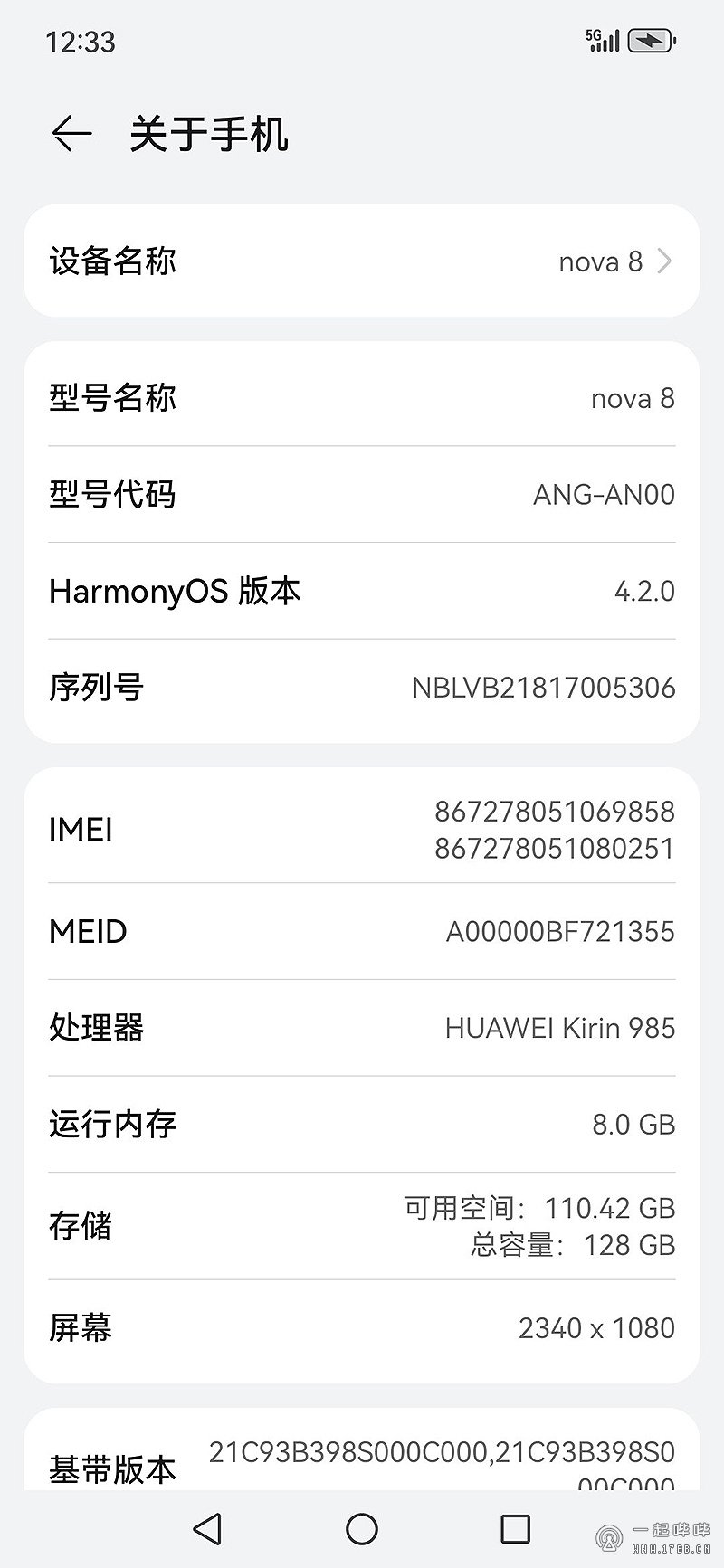
Task: Tap the system back triangle button
Action: pos(207,1528)
